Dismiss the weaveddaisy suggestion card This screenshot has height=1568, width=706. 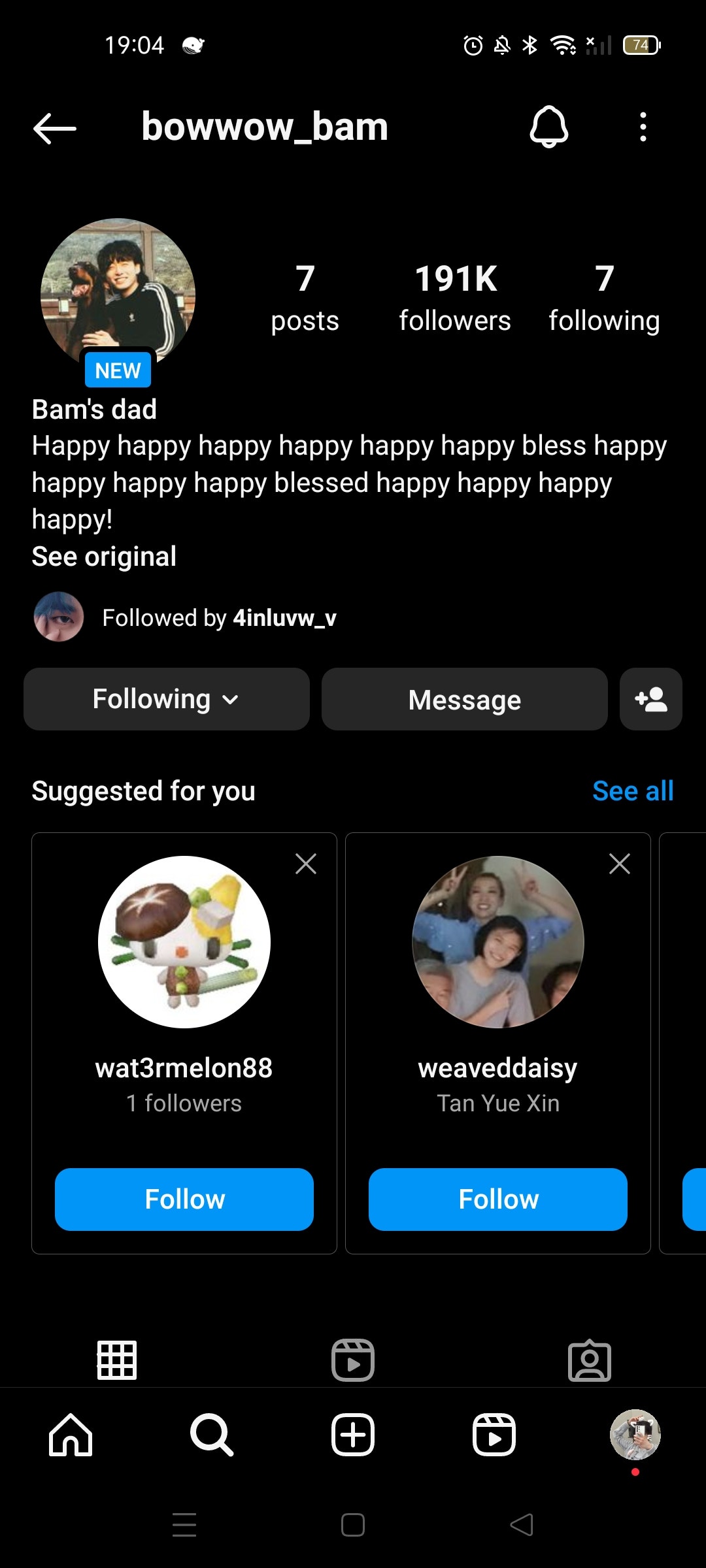click(x=619, y=864)
